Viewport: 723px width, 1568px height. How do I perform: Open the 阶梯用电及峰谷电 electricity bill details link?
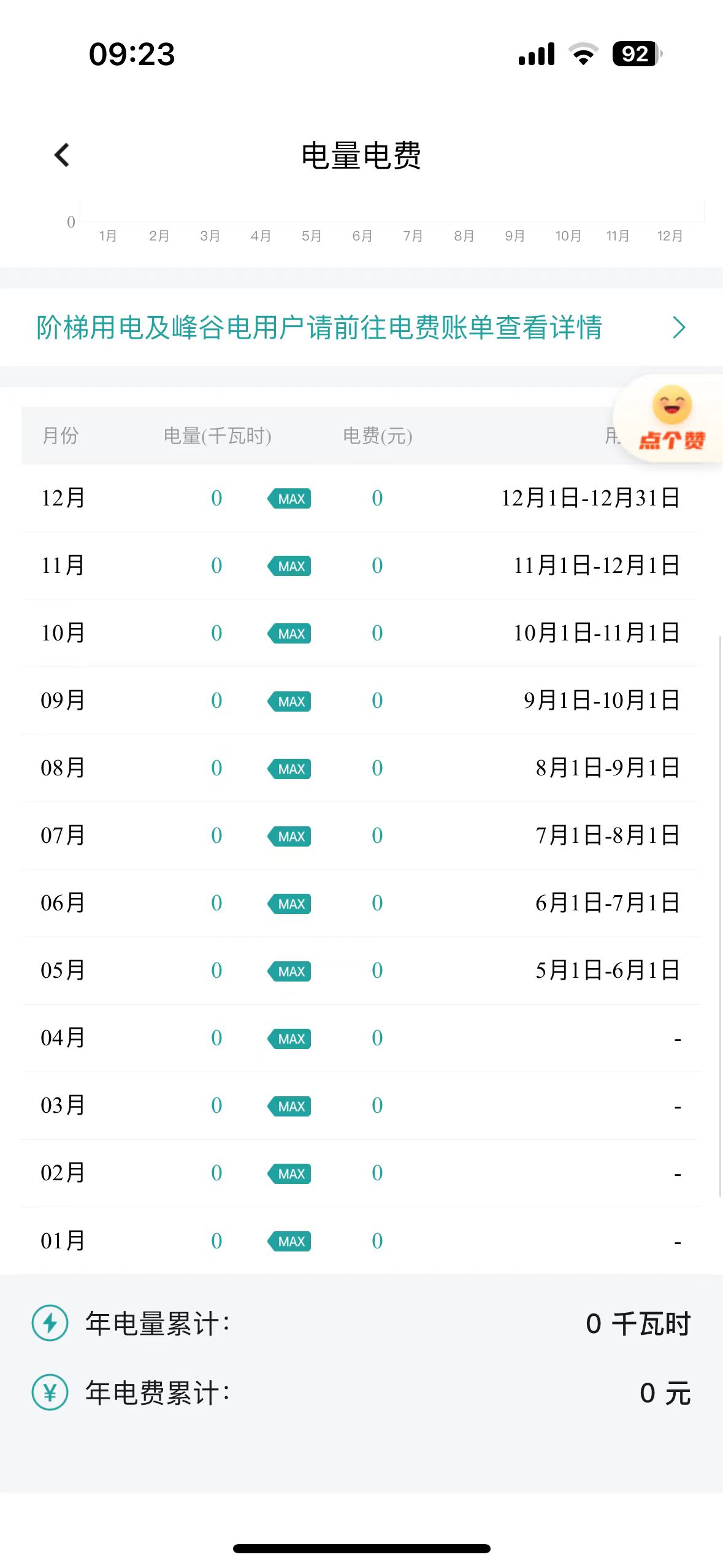(x=361, y=328)
